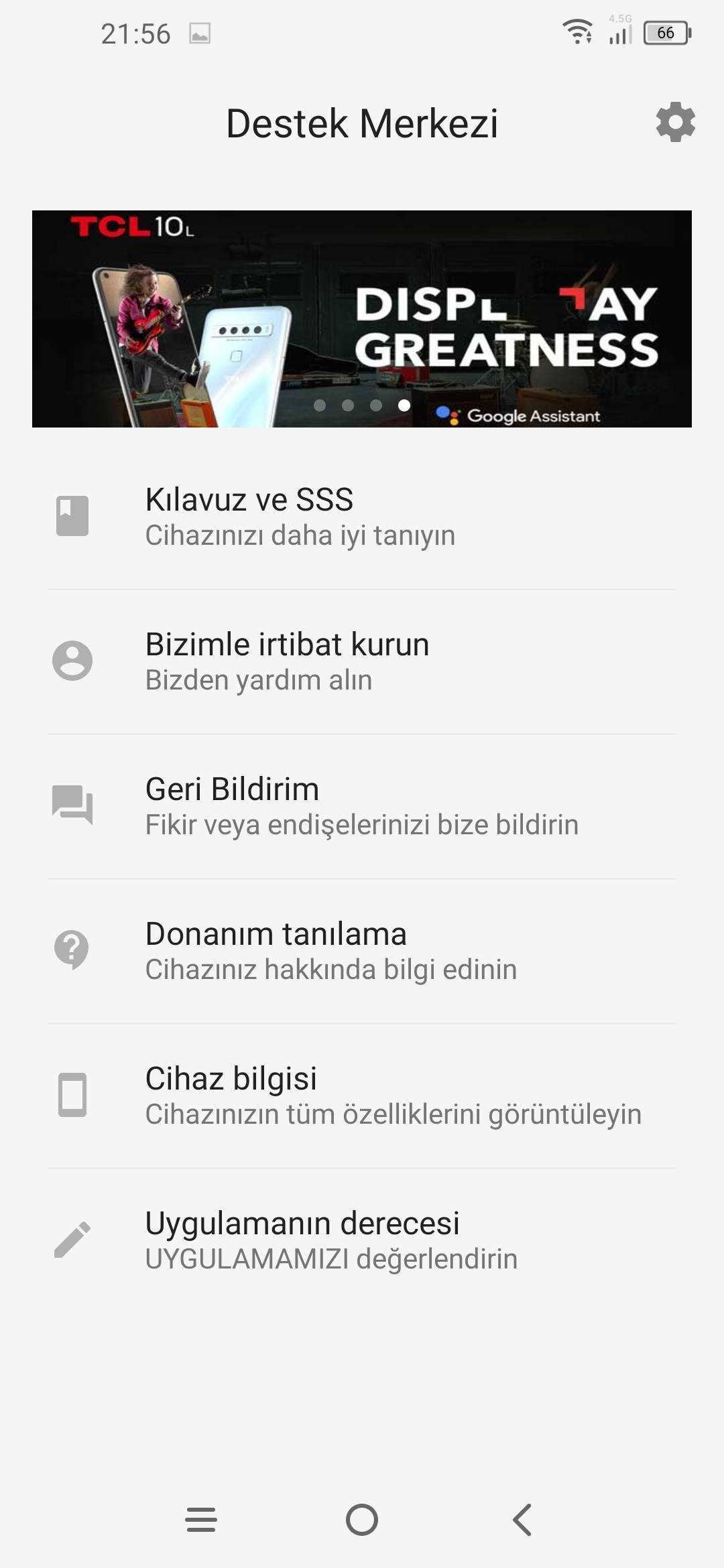The image size is (724, 1568).
Task: View Cihaz bilgisi details
Action: (362, 1096)
